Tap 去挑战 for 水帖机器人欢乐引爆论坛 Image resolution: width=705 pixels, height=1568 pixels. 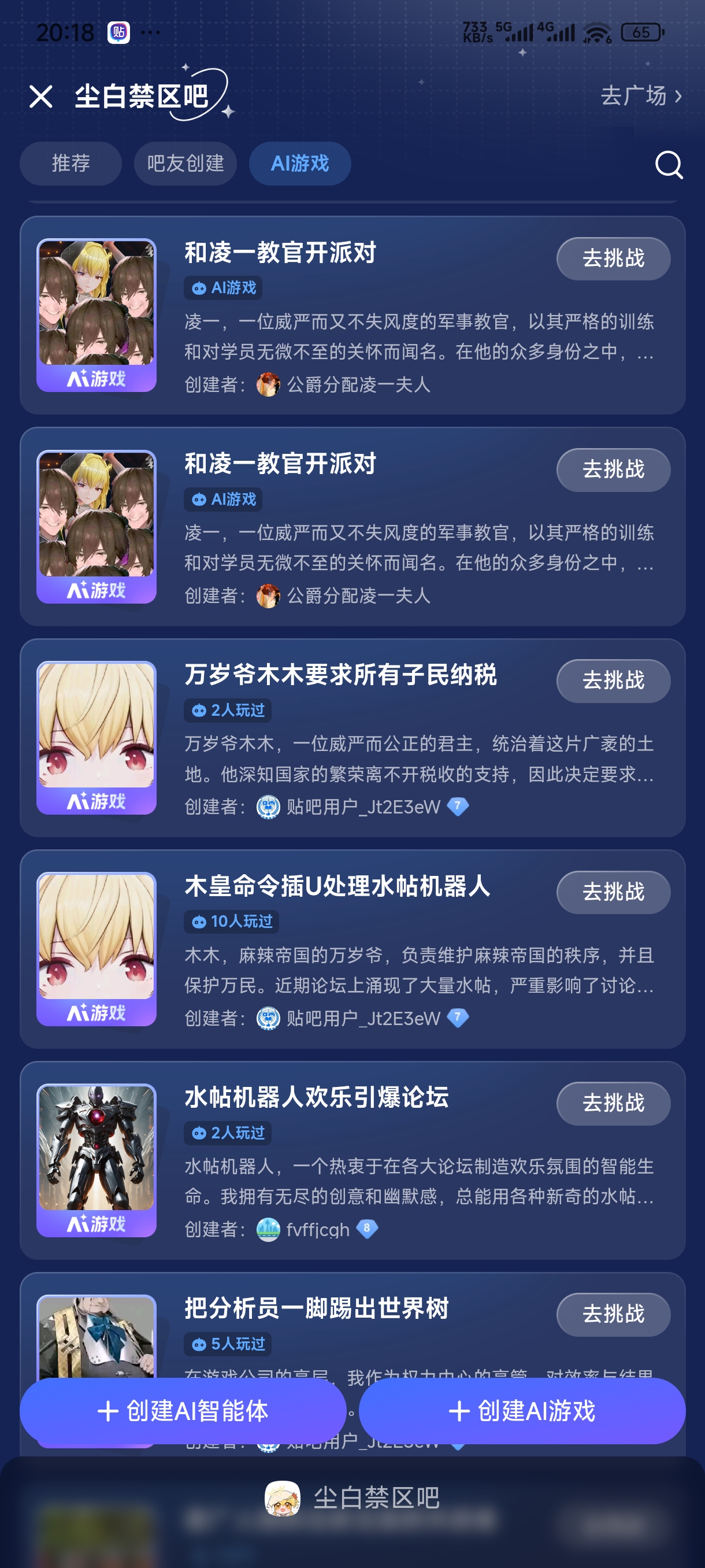pyautogui.click(x=613, y=1103)
